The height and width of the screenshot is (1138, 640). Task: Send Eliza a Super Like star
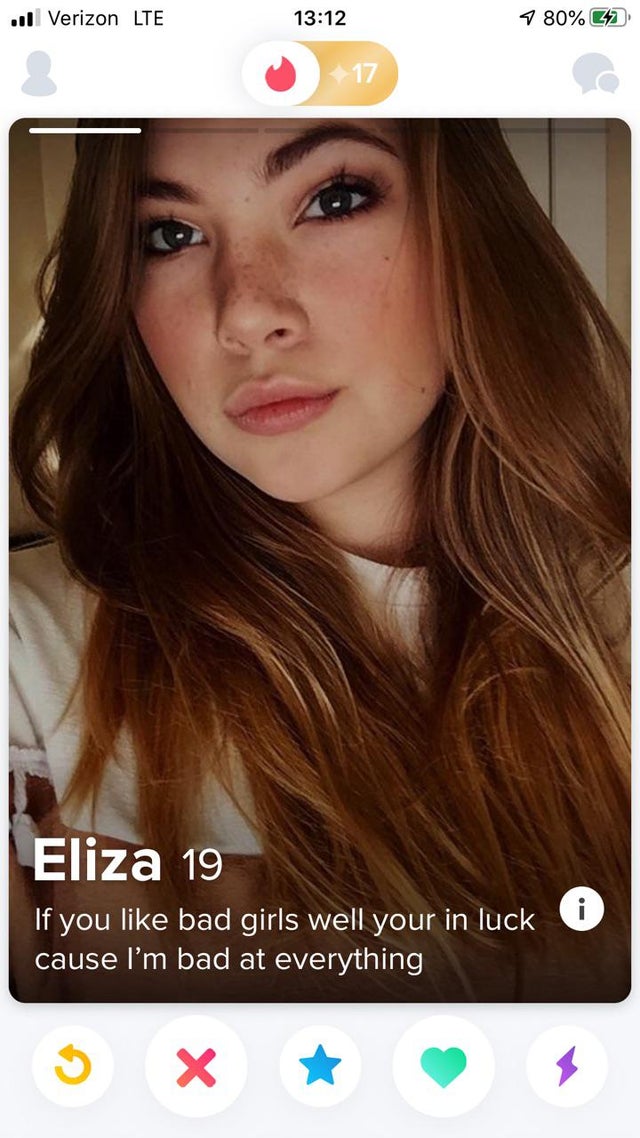320,1067
